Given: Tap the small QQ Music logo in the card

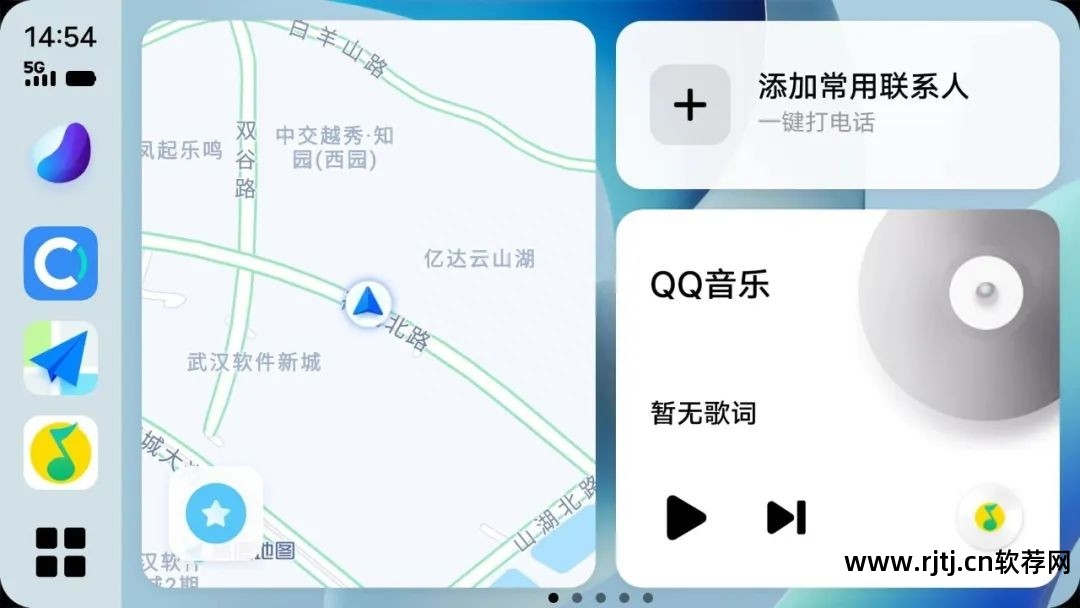Looking at the screenshot, I should coord(989,517).
